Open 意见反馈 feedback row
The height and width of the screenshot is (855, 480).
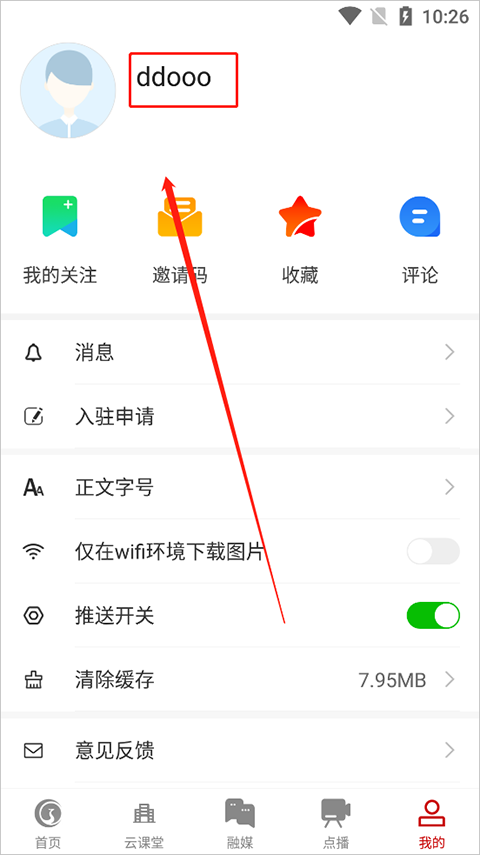240,750
